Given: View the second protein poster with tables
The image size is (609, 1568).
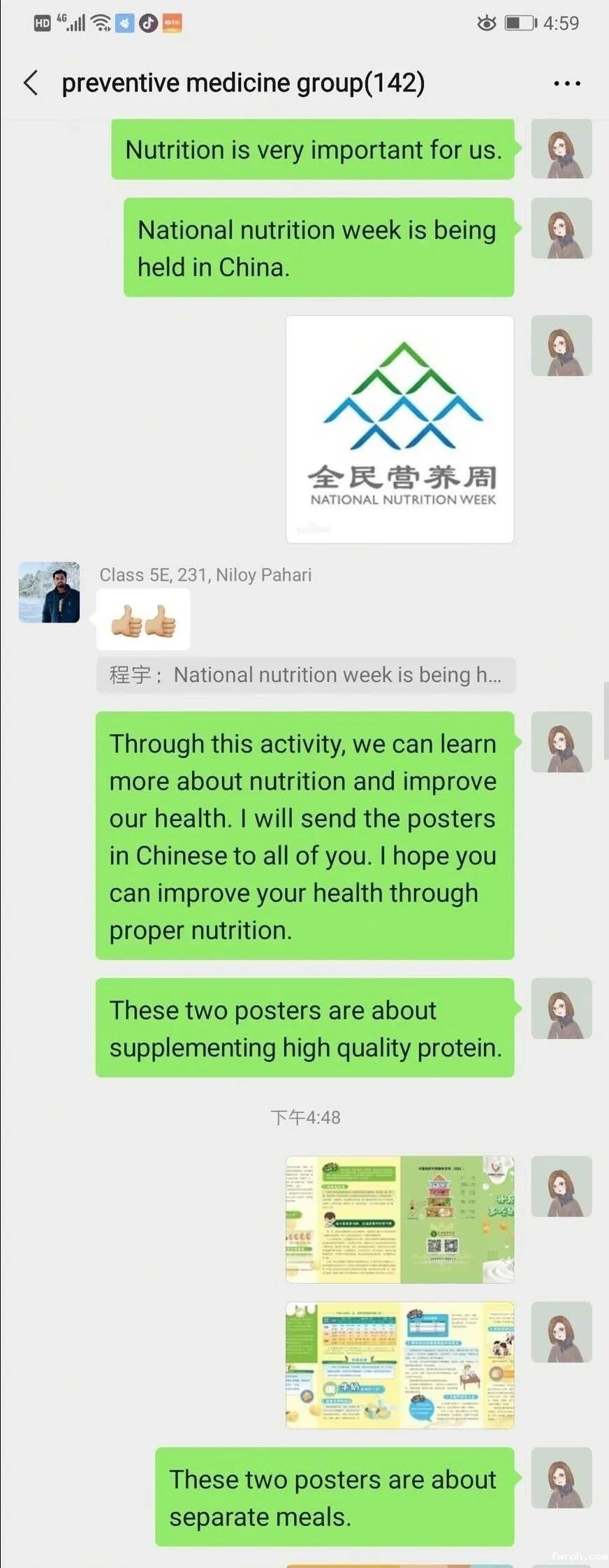Looking at the screenshot, I should point(399,1364).
